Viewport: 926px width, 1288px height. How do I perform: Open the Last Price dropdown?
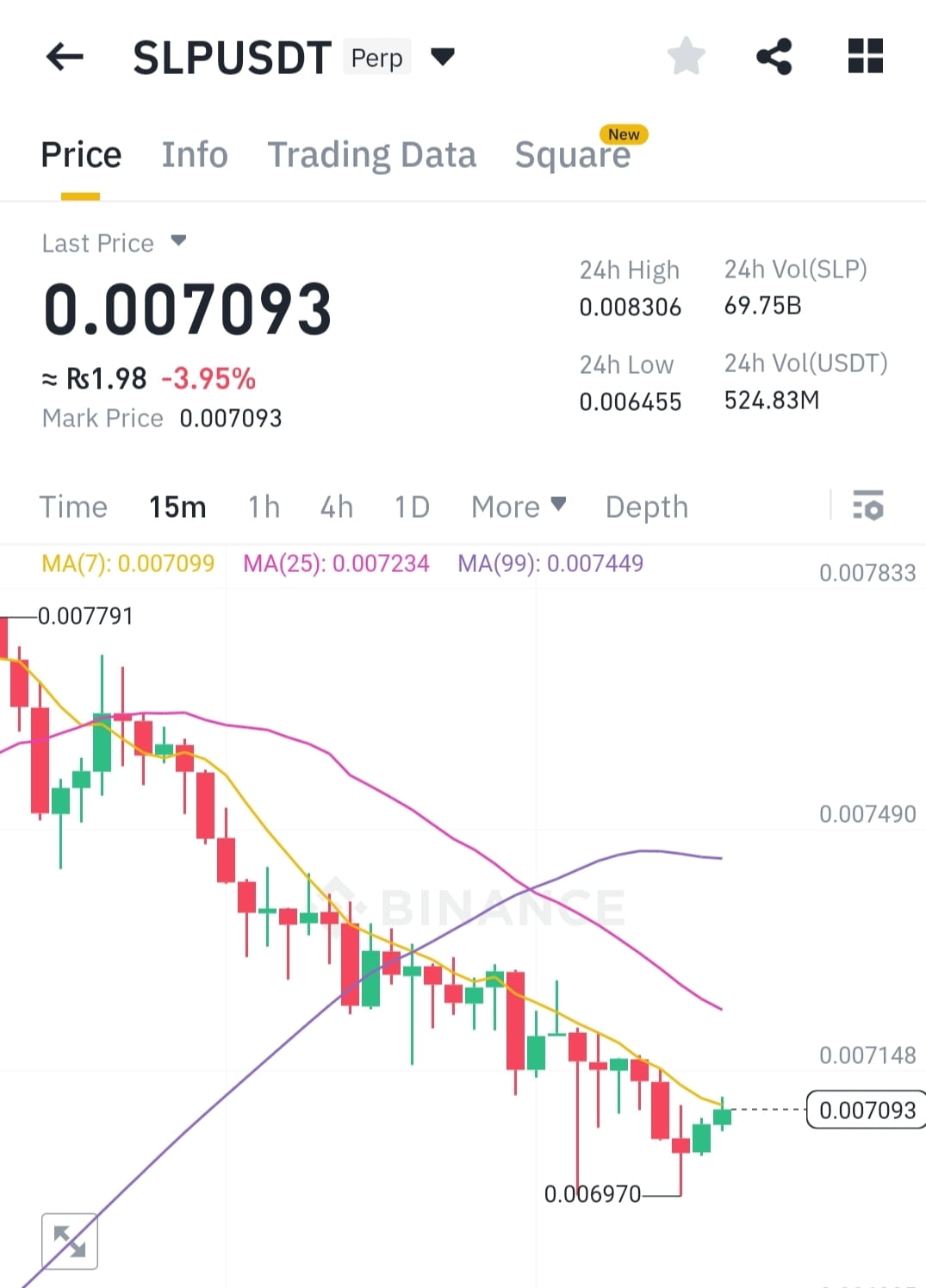(114, 242)
